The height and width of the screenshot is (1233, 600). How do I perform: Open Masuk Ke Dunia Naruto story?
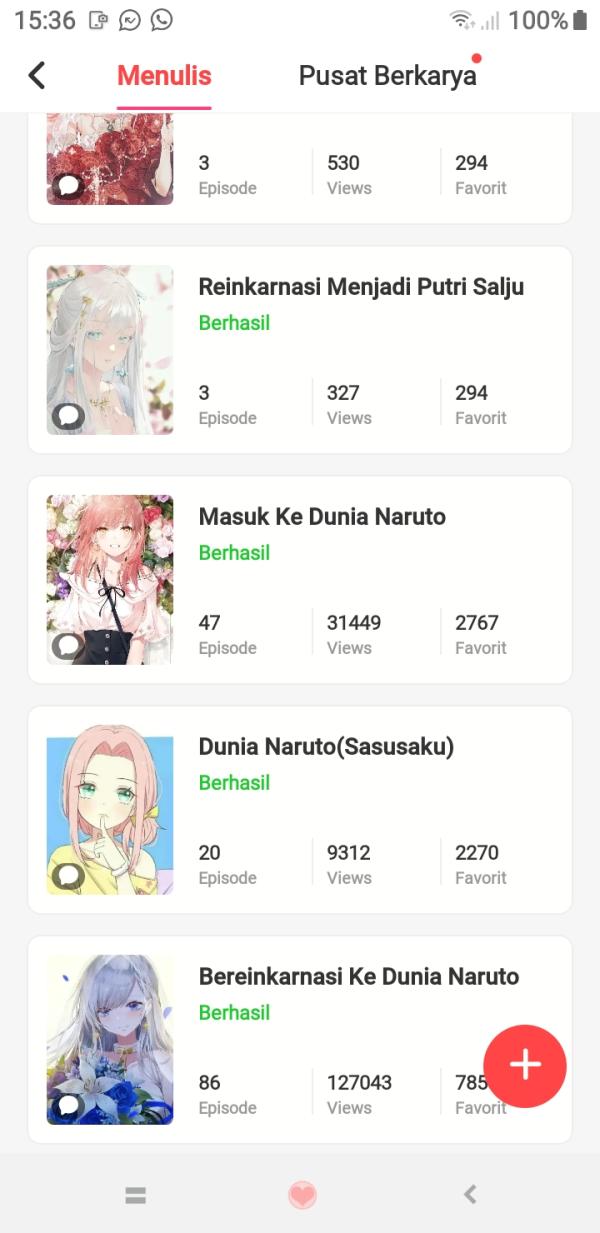[322, 517]
